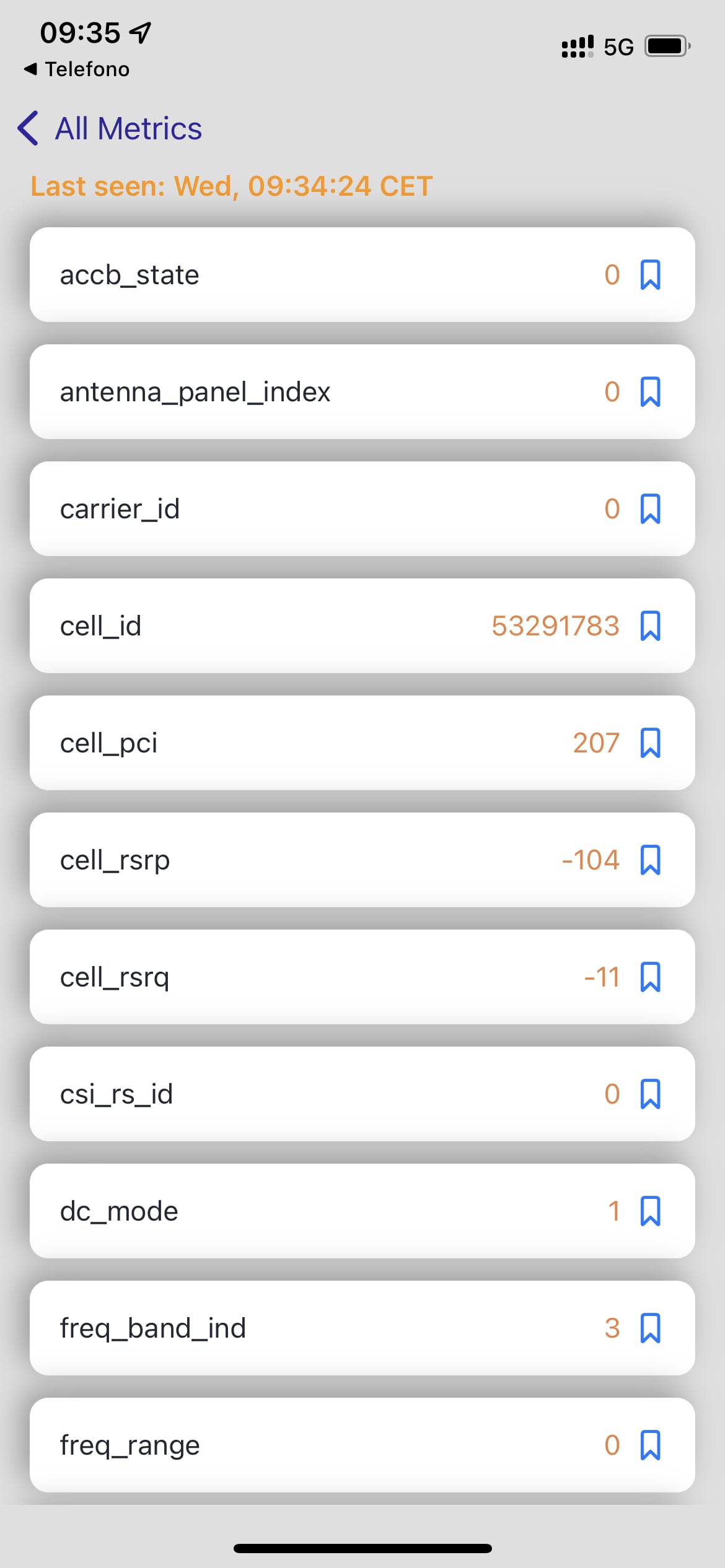This screenshot has height=1568, width=725.
Task: Bookmark the freq_range metric
Action: click(x=650, y=1445)
